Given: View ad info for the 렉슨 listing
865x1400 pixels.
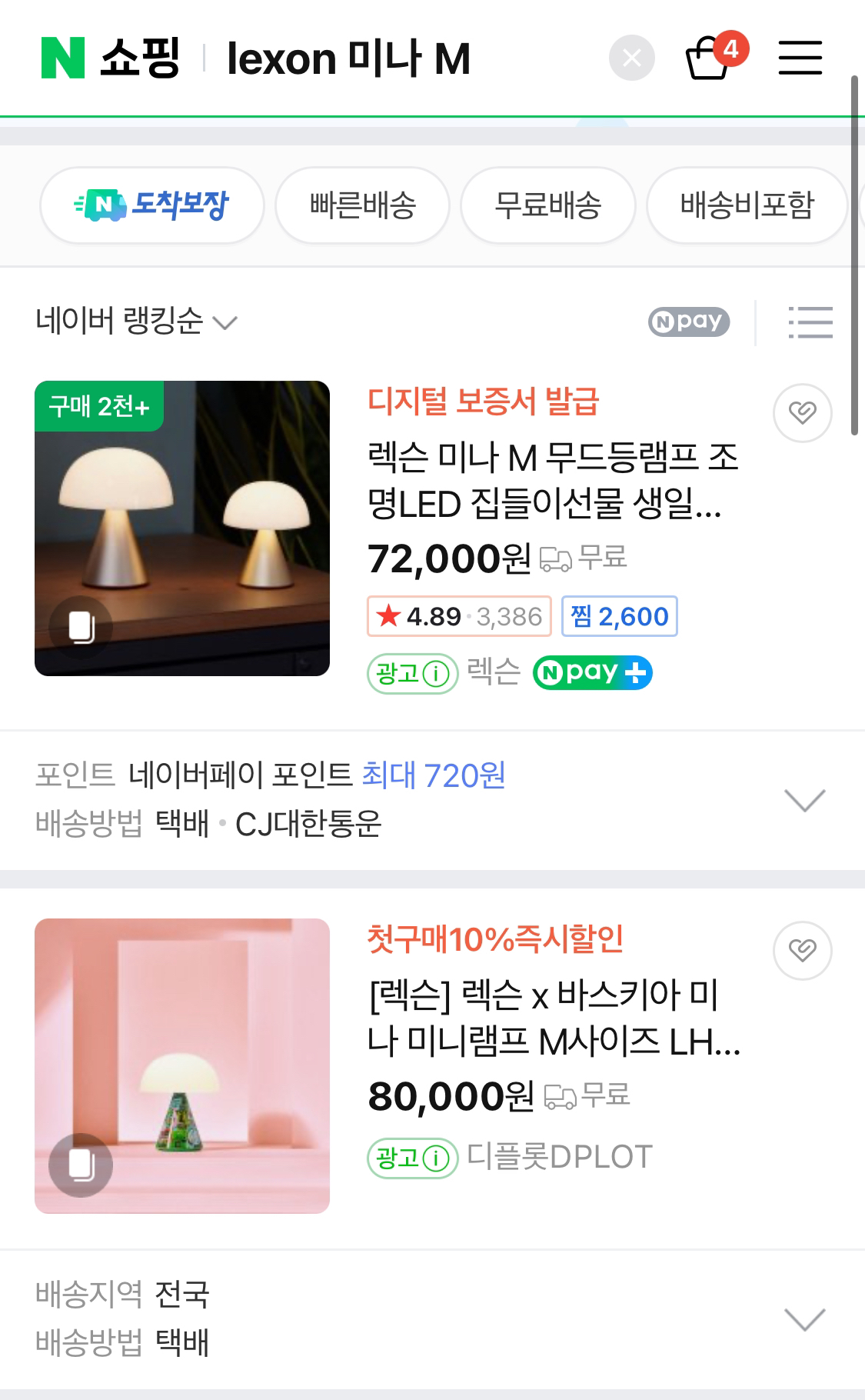Looking at the screenshot, I should [413, 674].
